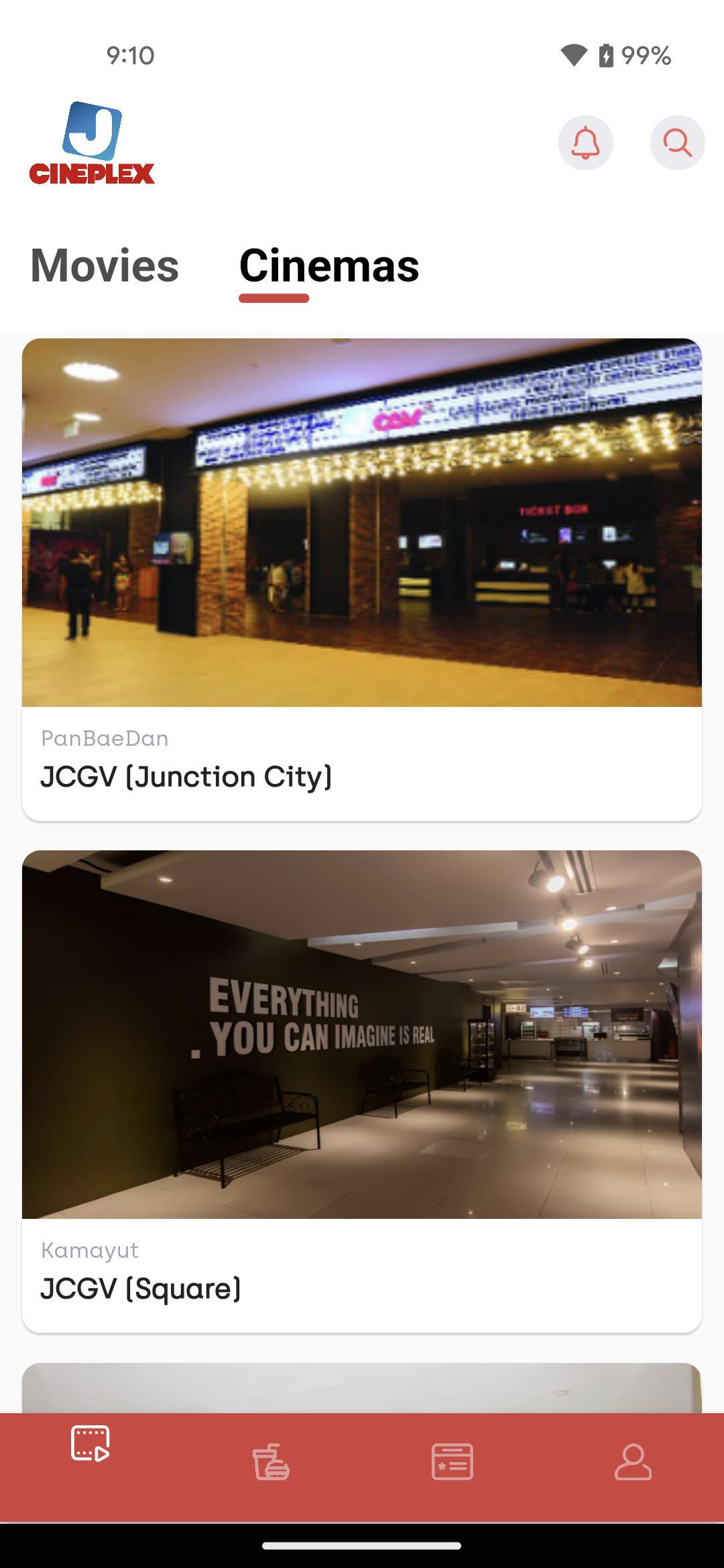Open the profile account section
Viewport: 724px width, 1568px height.
(x=633, y=1461)
